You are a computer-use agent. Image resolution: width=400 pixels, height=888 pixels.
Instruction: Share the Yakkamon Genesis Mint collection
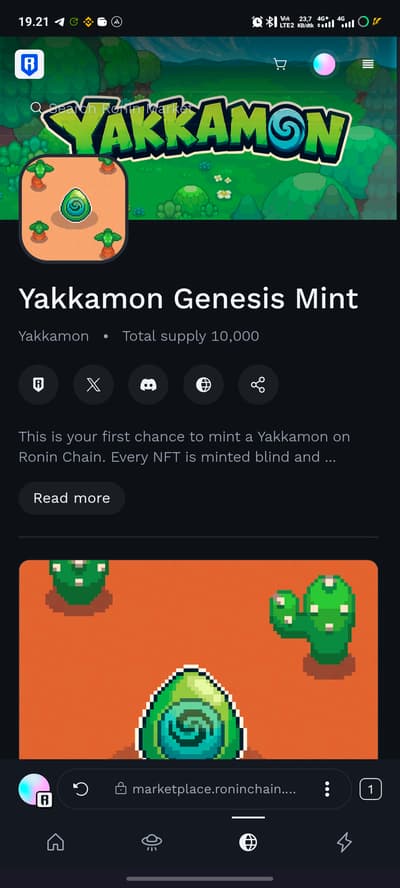[258, 385]
